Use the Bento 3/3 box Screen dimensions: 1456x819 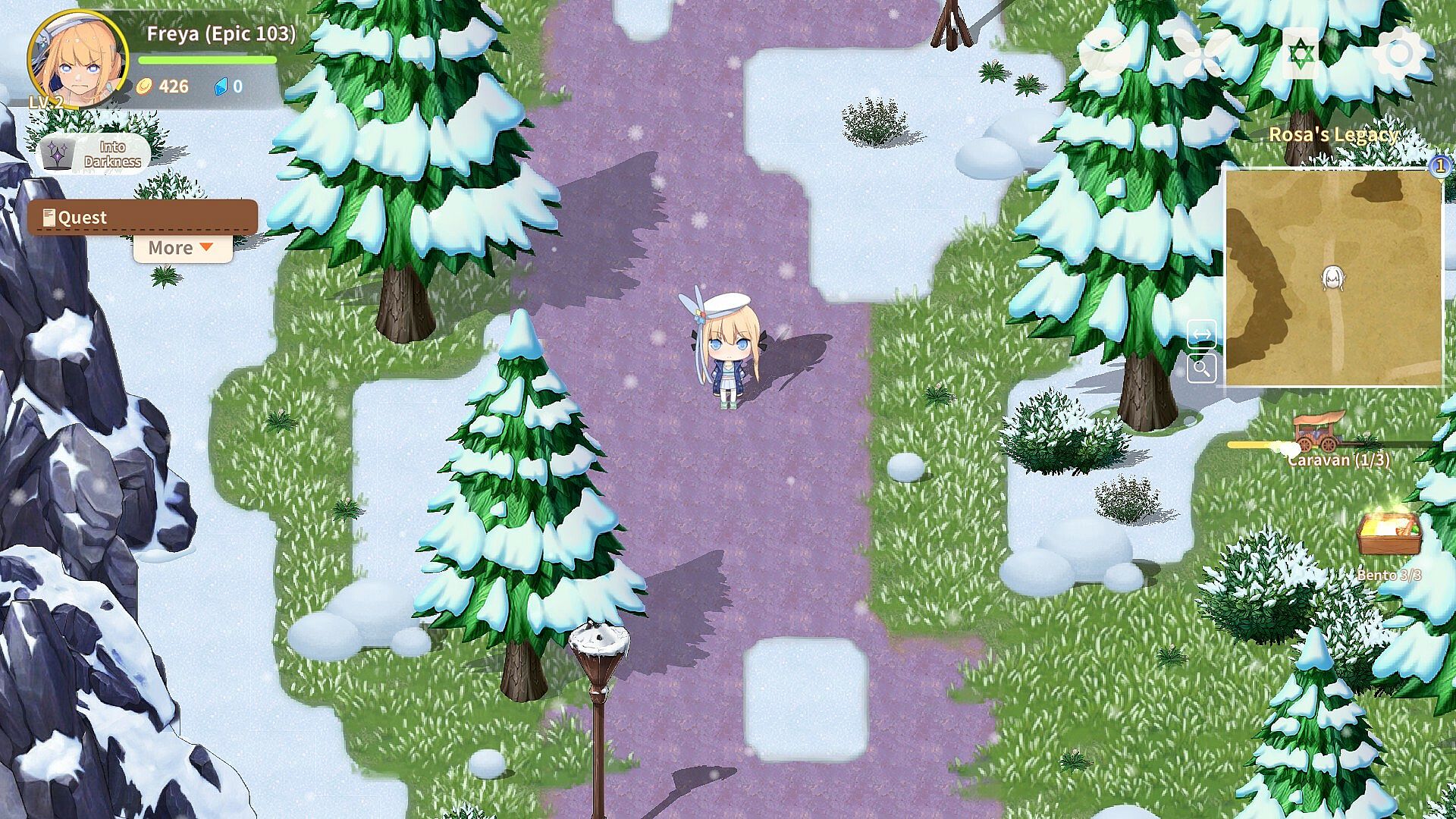coord(1388,538)
